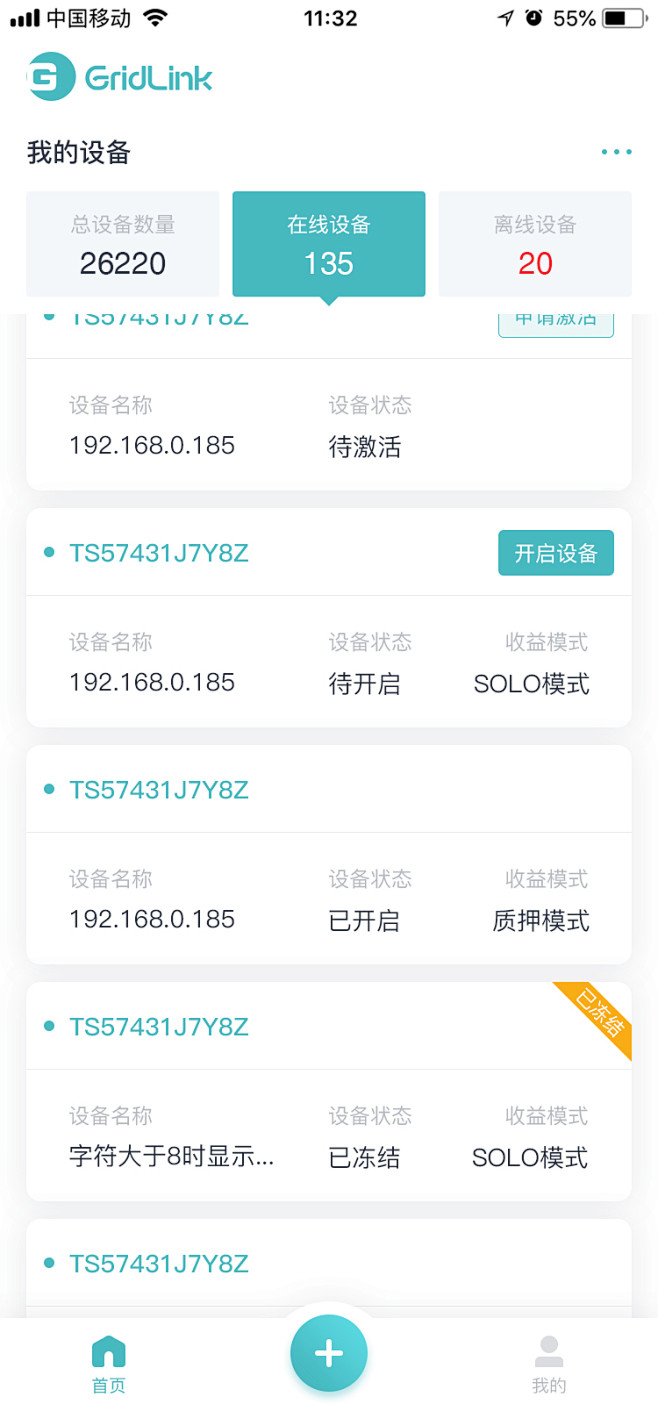The height and width of the screenshot is (1404, 658).
Task: Switch to the 我的 tab
Action: click(549, 1364)
